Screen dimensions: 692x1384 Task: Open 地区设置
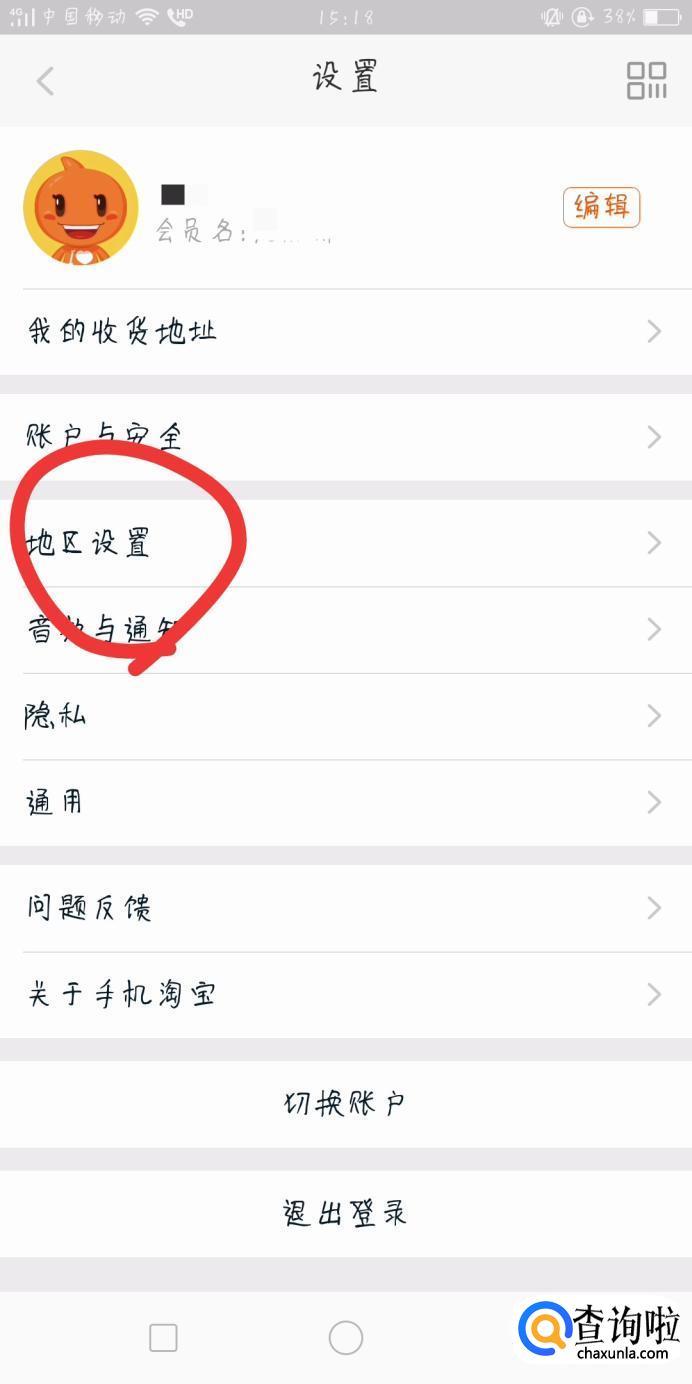point(346,543)
